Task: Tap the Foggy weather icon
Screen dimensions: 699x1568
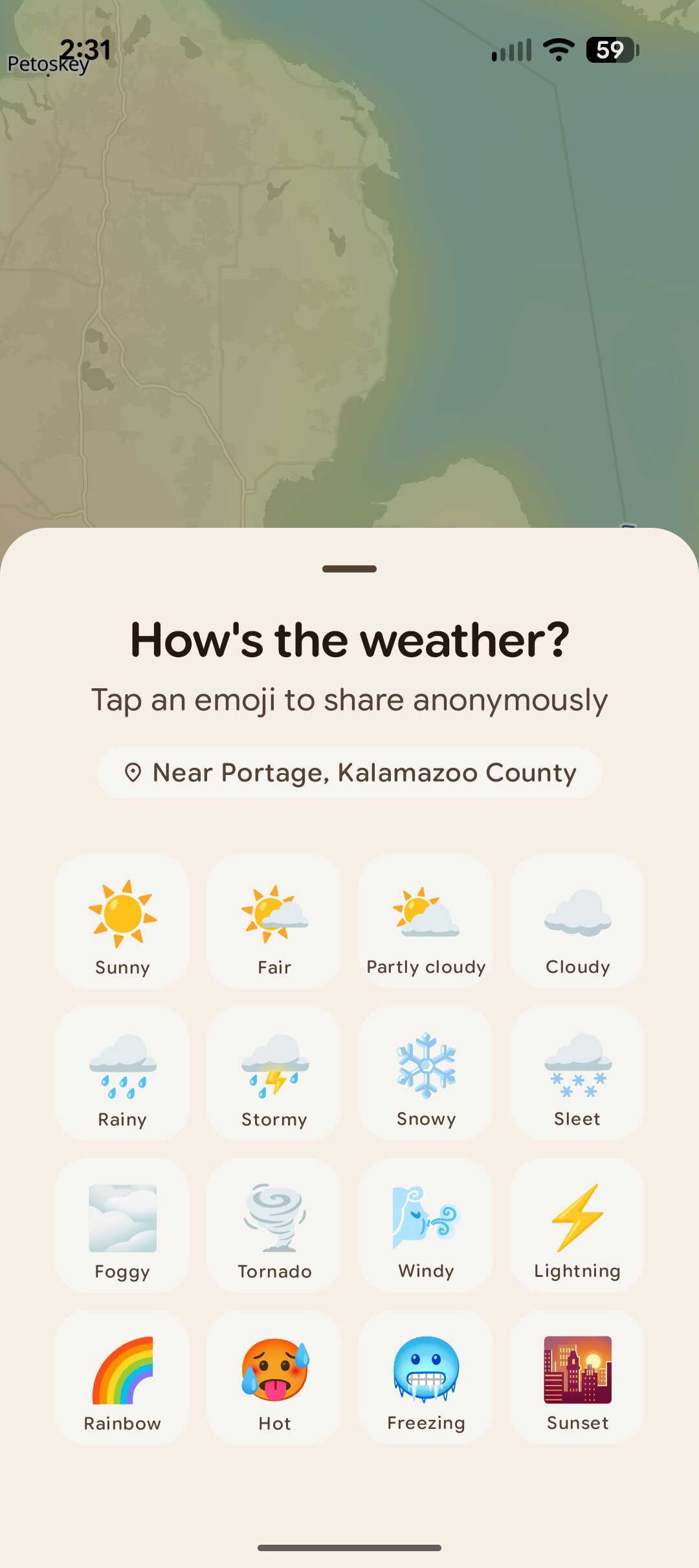Action: pyautogui.click(x=122, y=1223)
